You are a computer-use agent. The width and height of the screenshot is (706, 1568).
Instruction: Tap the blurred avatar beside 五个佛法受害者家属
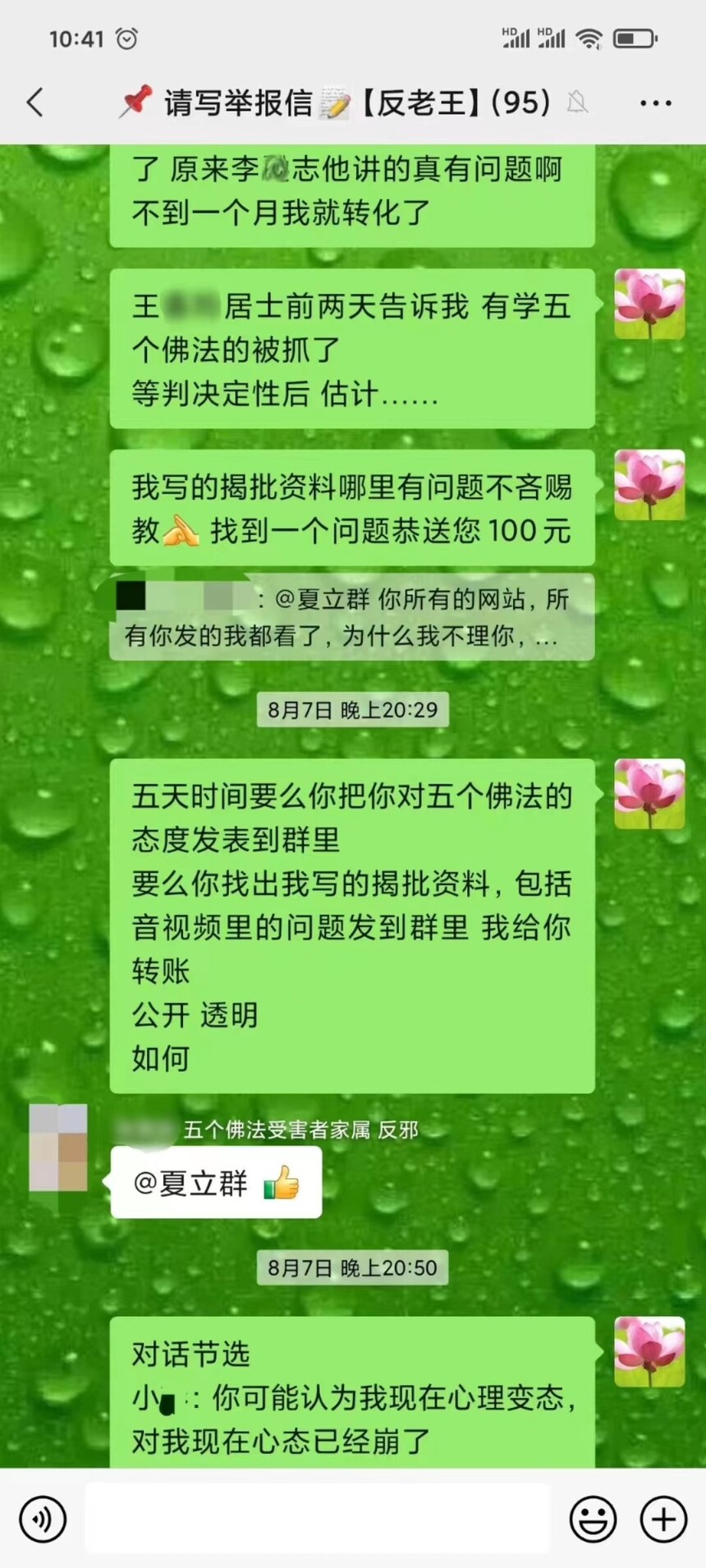pos(58,1147)
